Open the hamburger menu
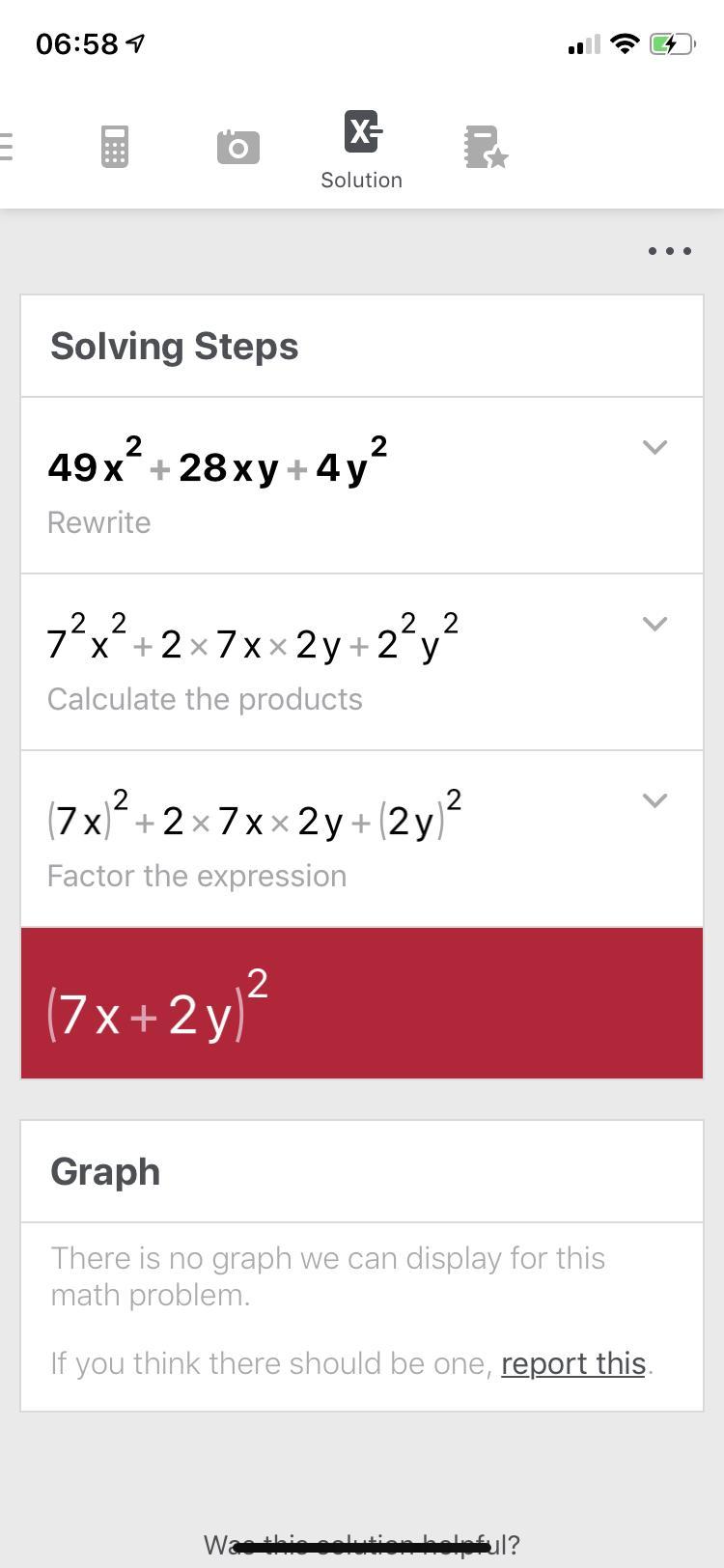The image size is (724, 1568). click(x=8, y=147)
